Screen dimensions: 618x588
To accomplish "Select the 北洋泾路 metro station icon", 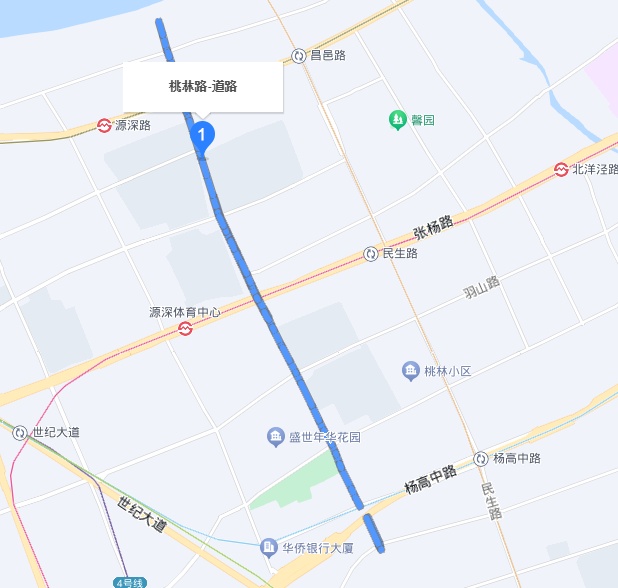I will 561,170.
